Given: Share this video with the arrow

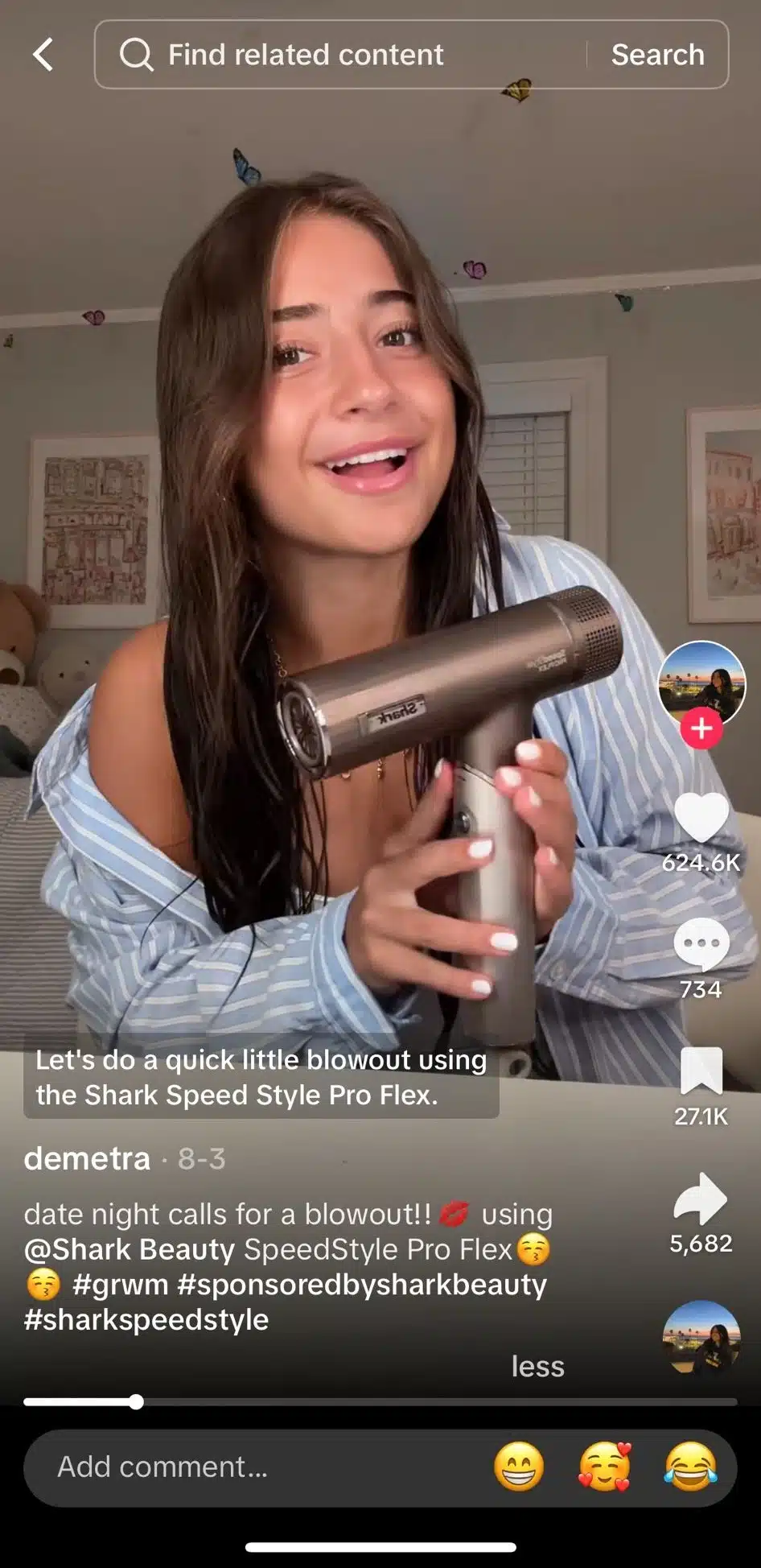Looking at the screenshot, I should (x=701, y=1199).
